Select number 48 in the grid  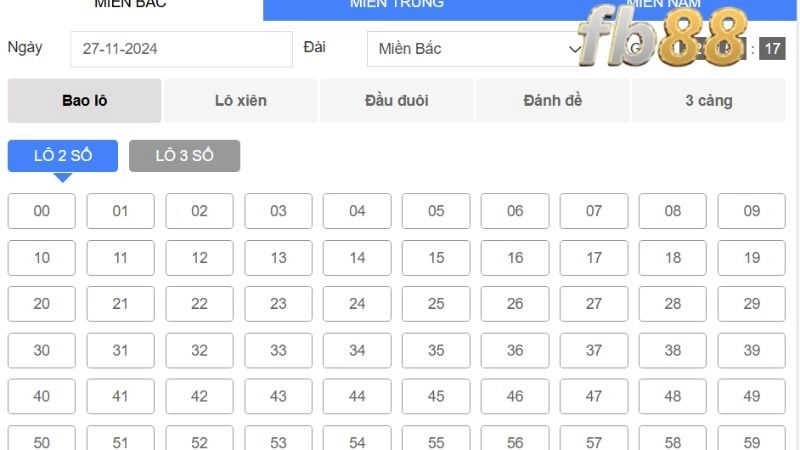pyautogui.click(x=673, y=397)
